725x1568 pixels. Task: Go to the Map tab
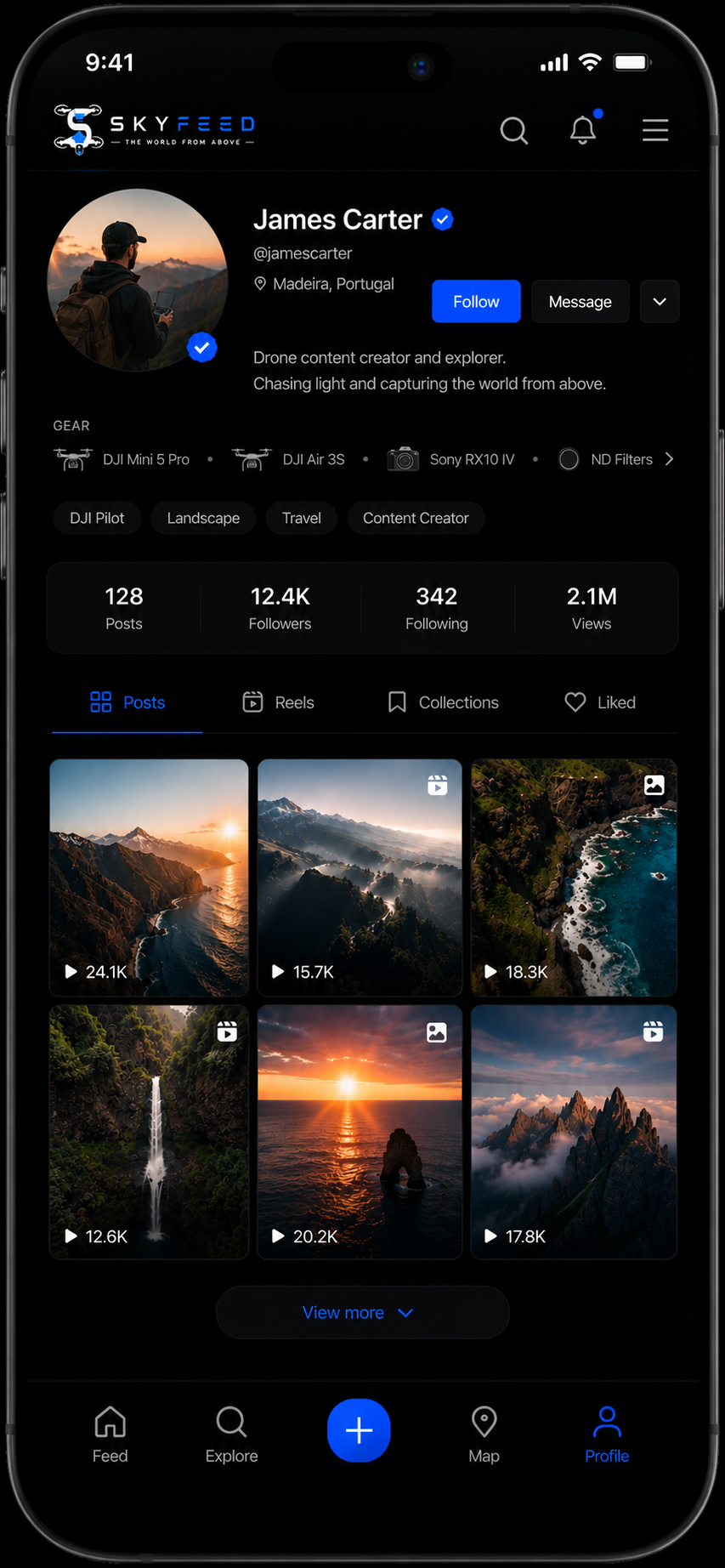484,1434
